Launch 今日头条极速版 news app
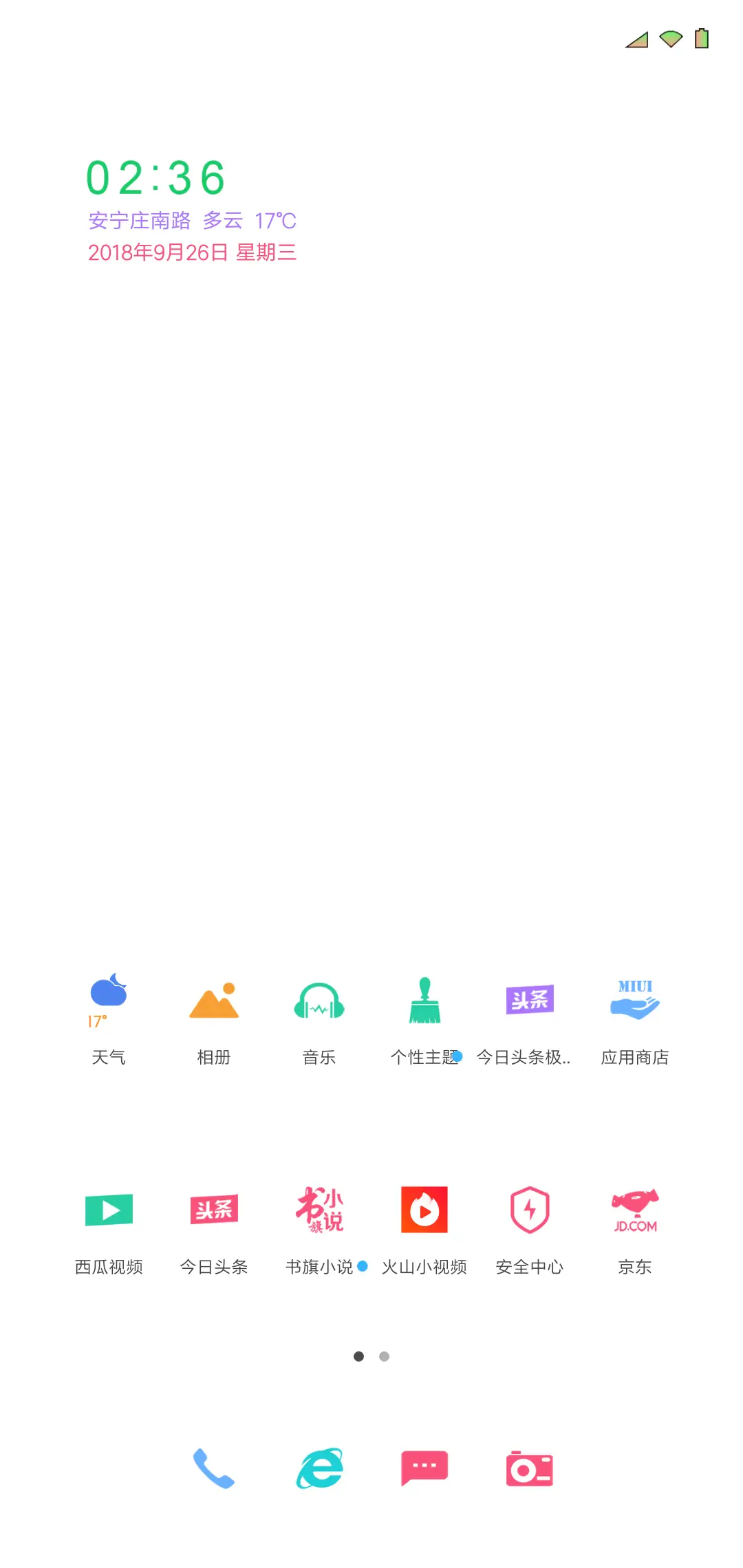The image size is (743, 1568). tap(530, 1003)
